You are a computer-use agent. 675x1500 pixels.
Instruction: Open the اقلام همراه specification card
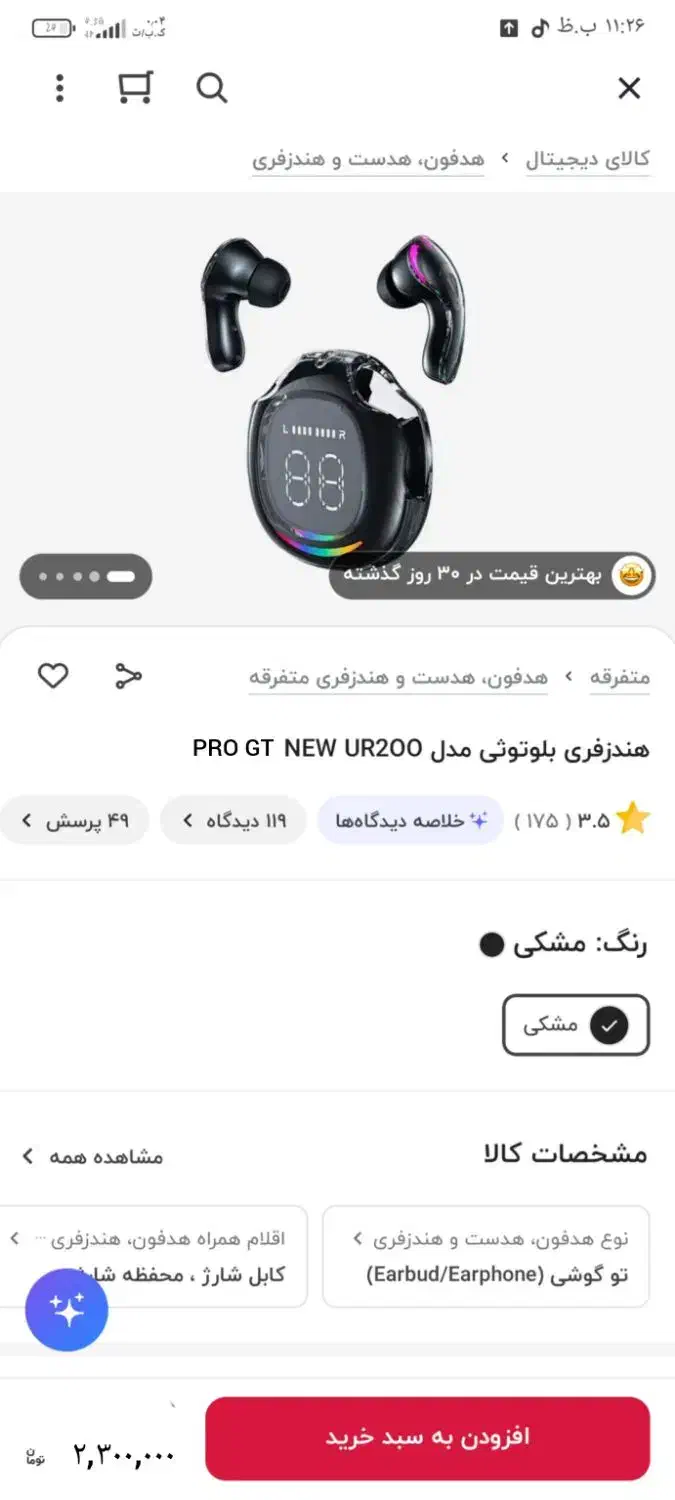(160, 1256)
